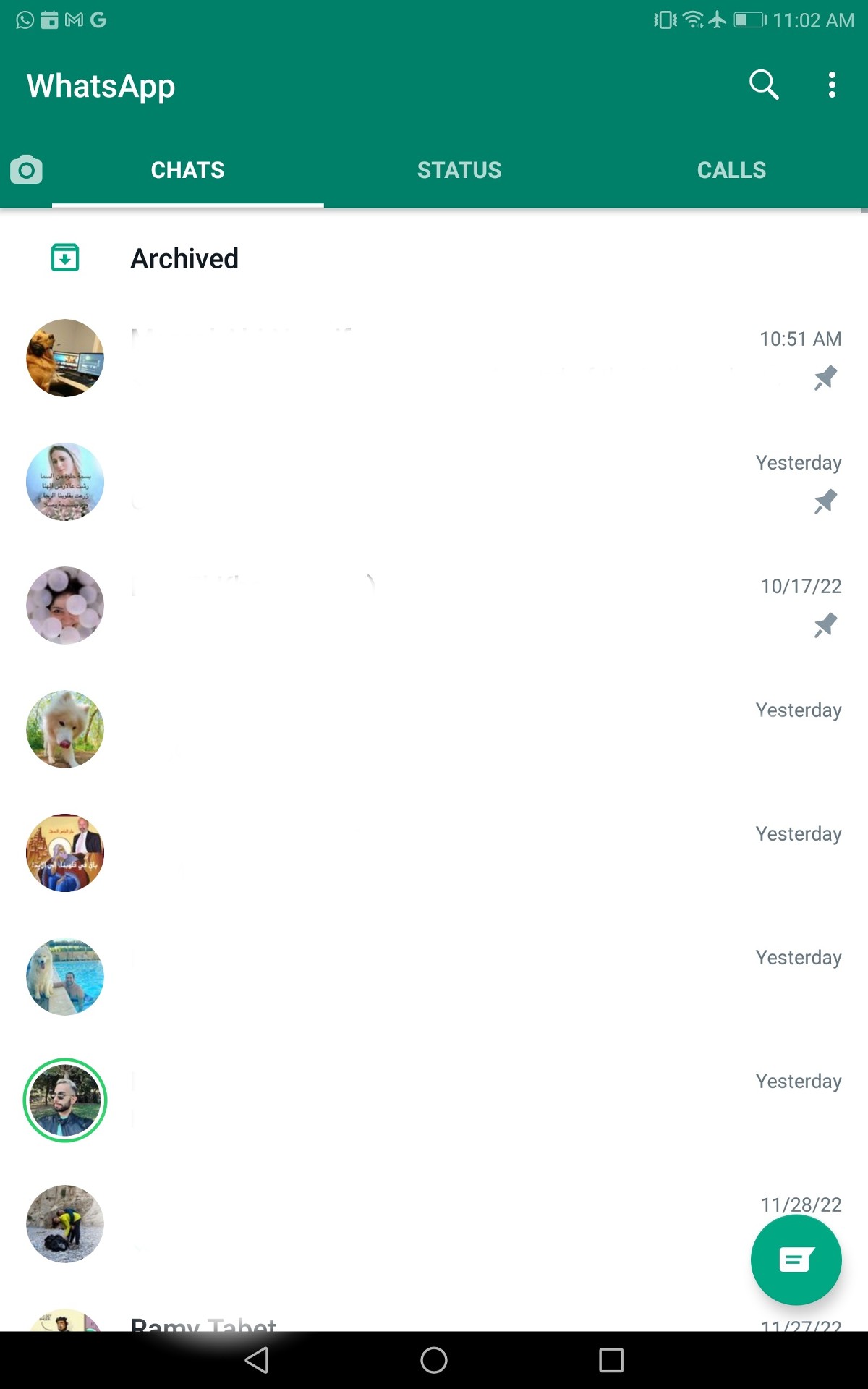The image size is (868, 1389).
Task: Start a new chat with floating button
Action: (x=796, y=1260)
